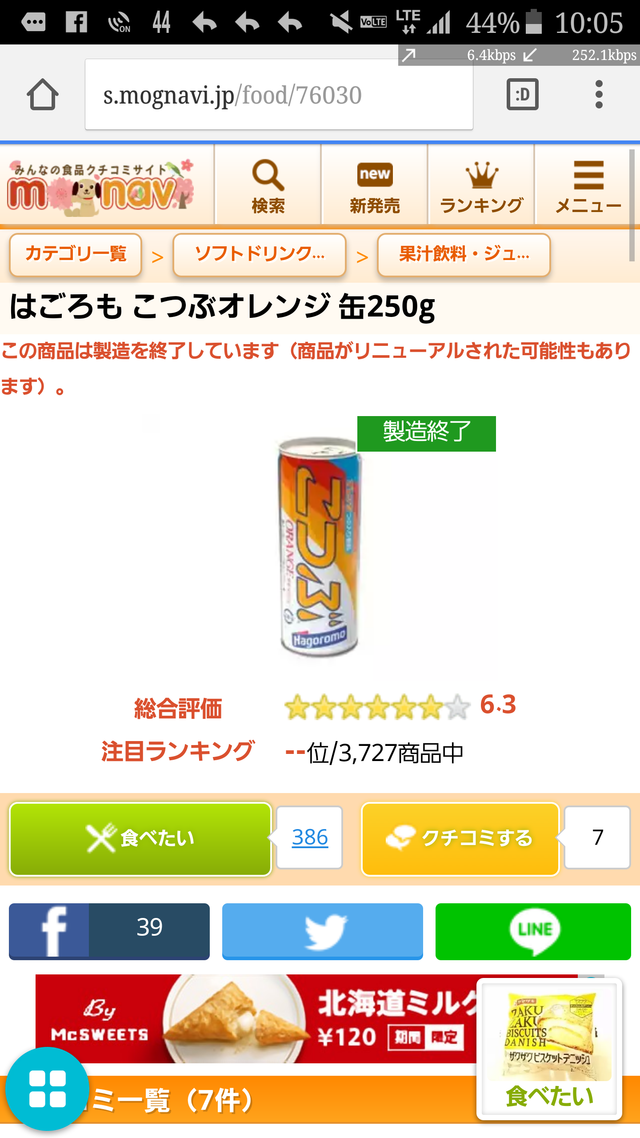Open the browser tab switcher
Screen dimensions: 640x1138
[x=523, y=96]
